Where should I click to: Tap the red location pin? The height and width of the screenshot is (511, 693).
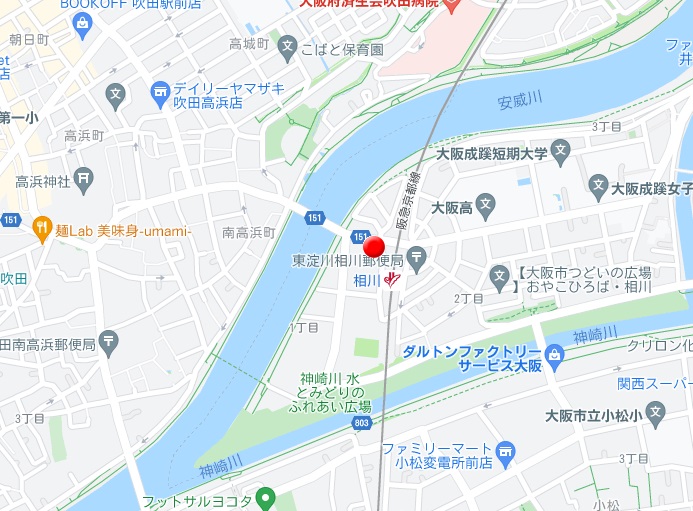[x=374, y=248]
